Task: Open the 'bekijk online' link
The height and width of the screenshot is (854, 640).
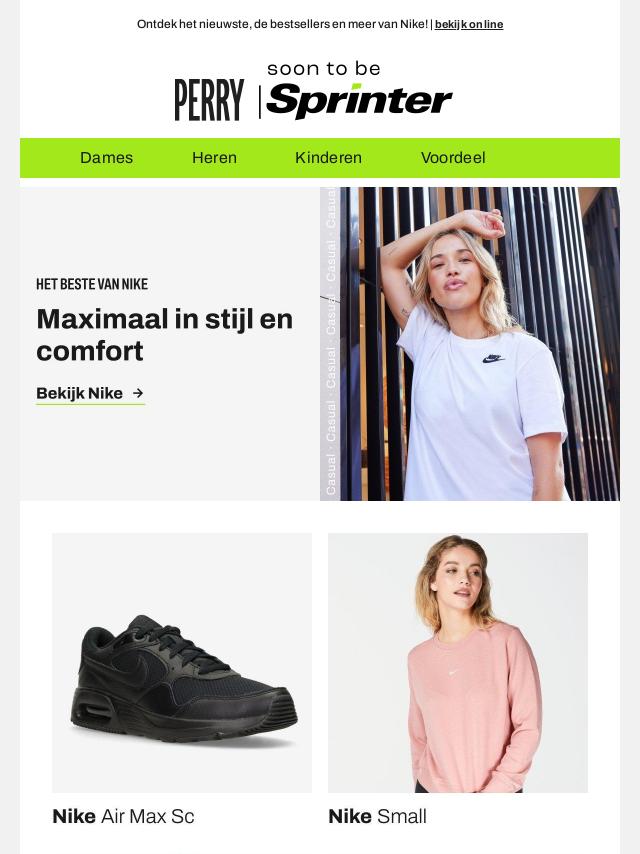Action: point(468,24)
